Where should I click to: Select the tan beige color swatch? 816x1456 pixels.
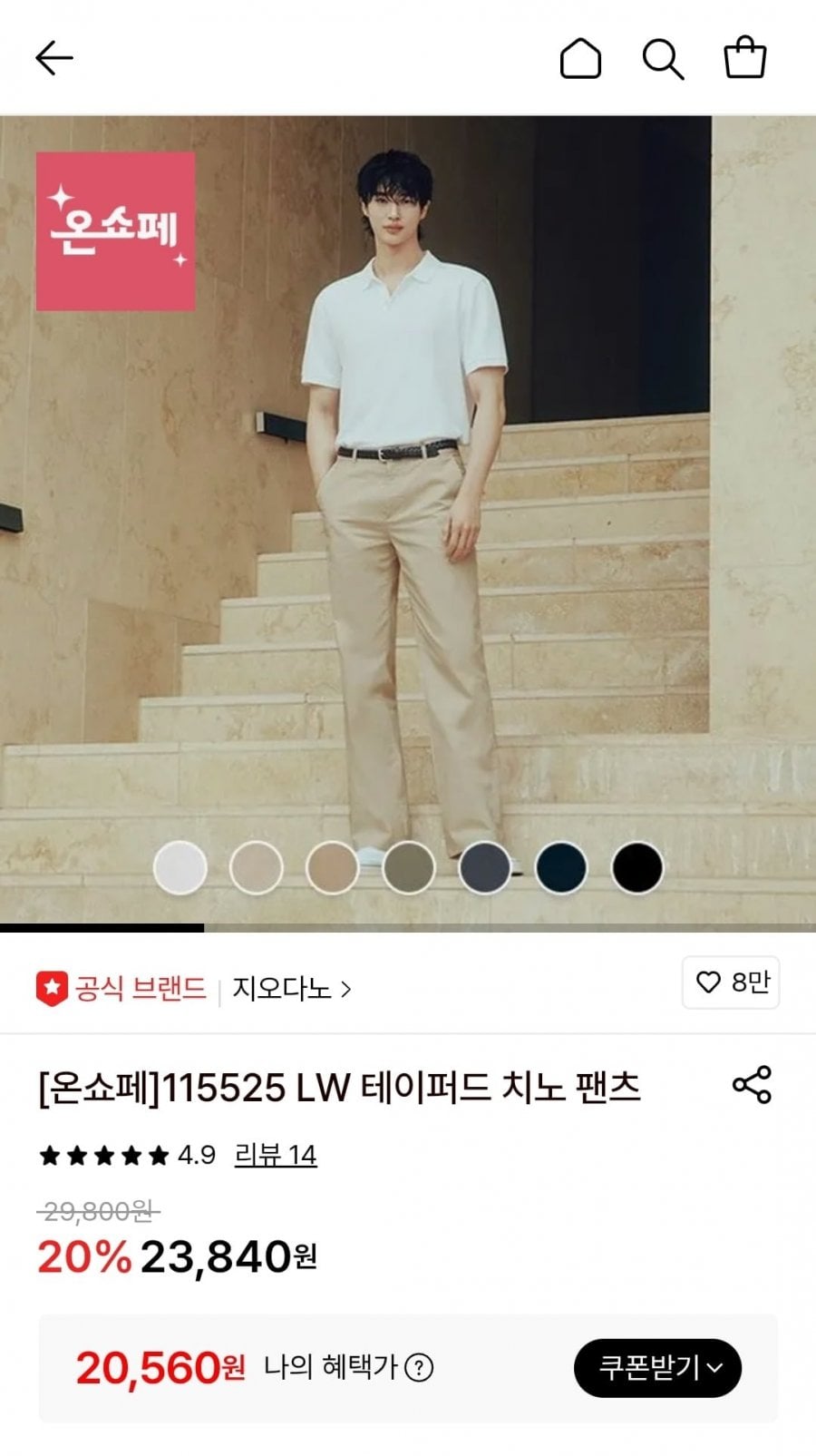333,868
